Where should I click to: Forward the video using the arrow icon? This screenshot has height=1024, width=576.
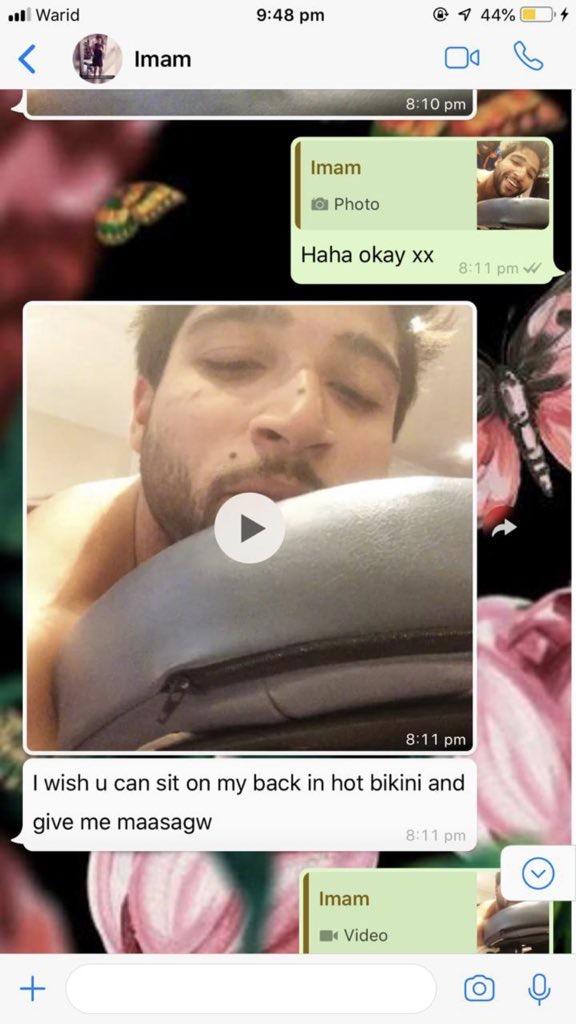504,528
